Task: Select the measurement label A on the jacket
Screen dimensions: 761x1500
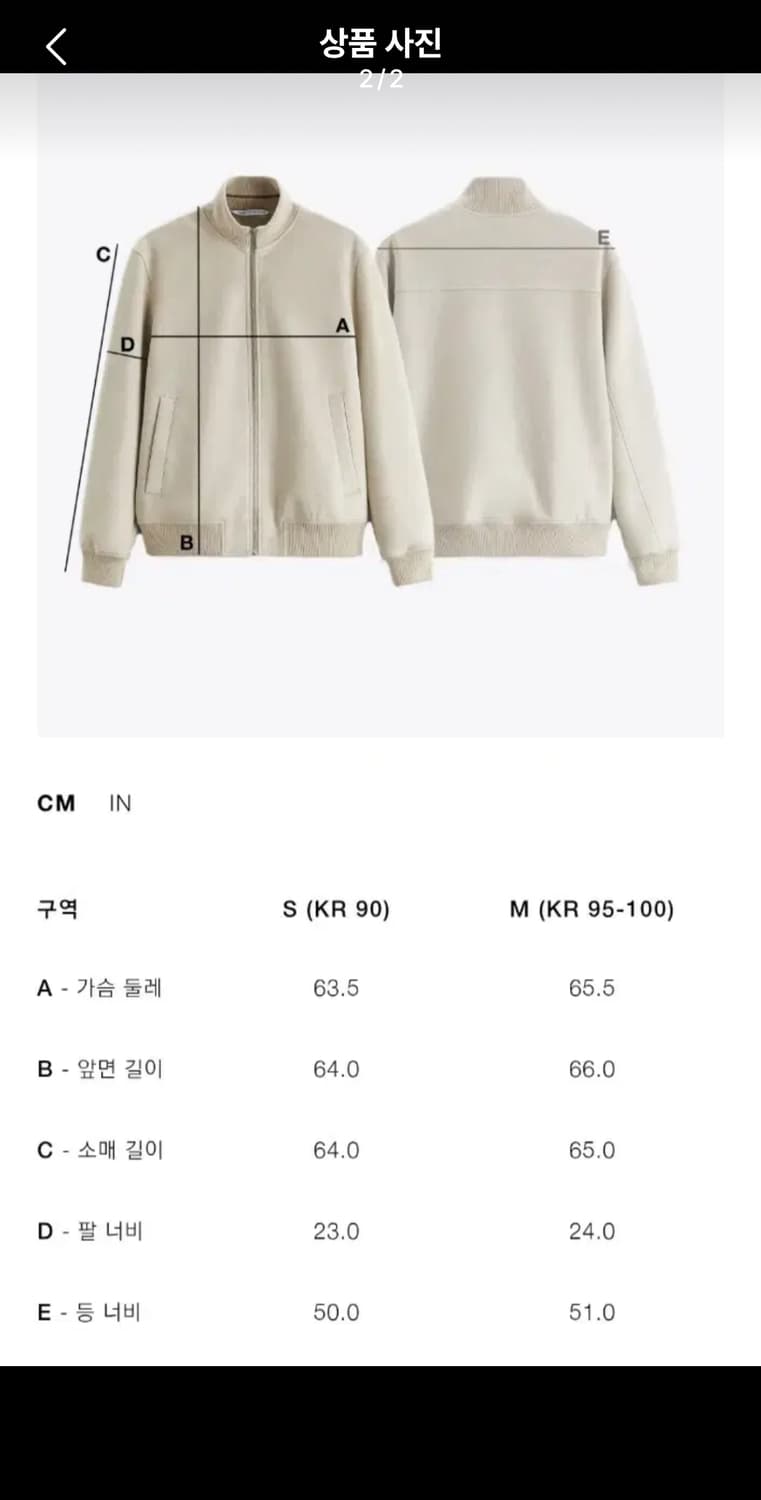Action: click(x=340, y=324)
